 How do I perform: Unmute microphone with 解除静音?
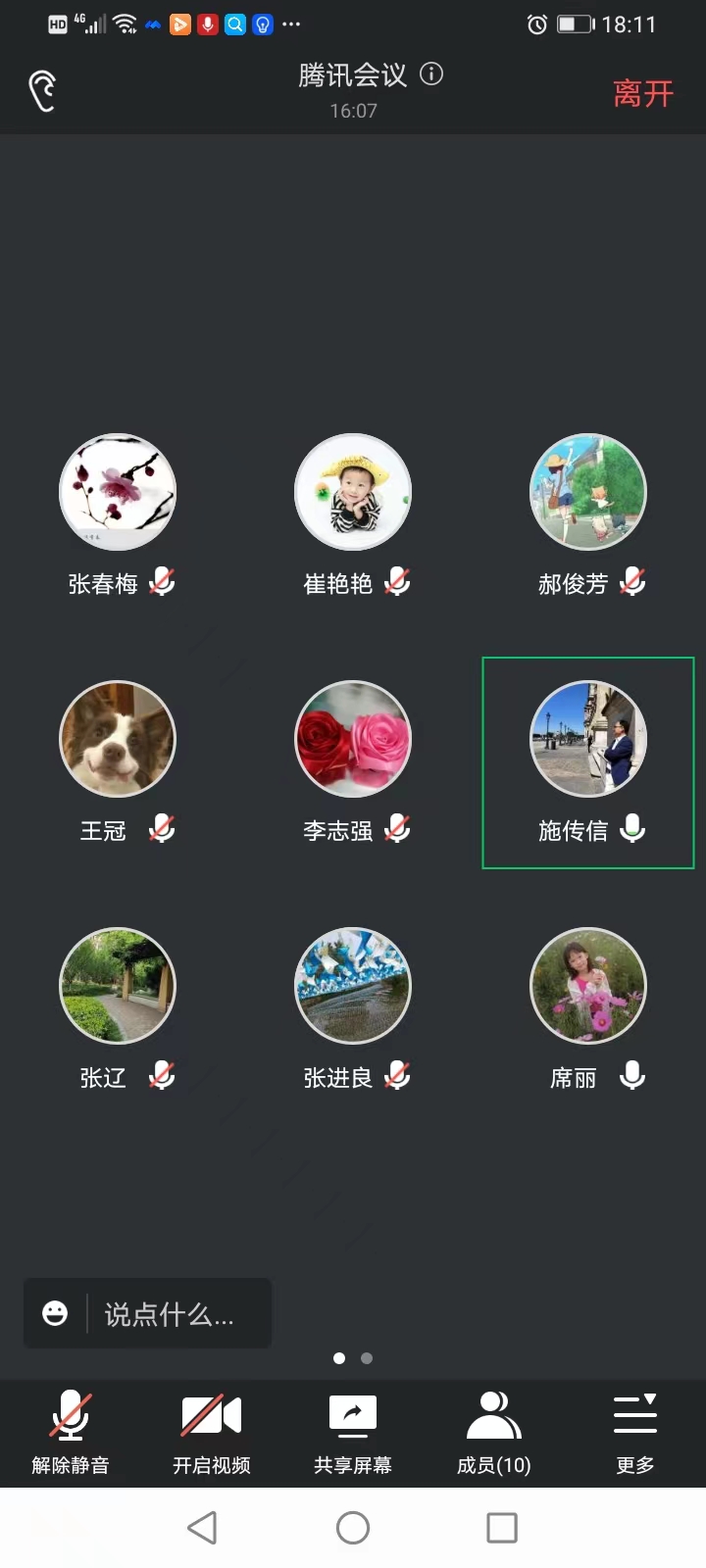point(70,1431)
